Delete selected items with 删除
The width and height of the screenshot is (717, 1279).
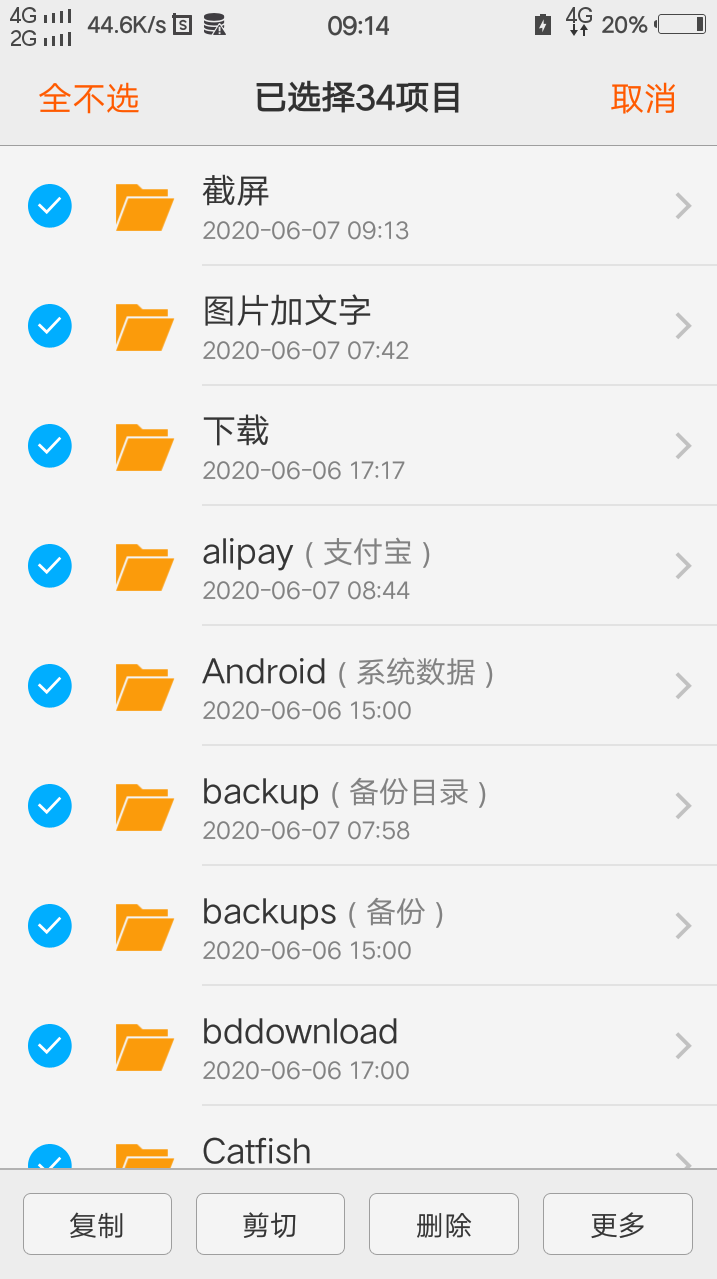[x=444, y=1224]
